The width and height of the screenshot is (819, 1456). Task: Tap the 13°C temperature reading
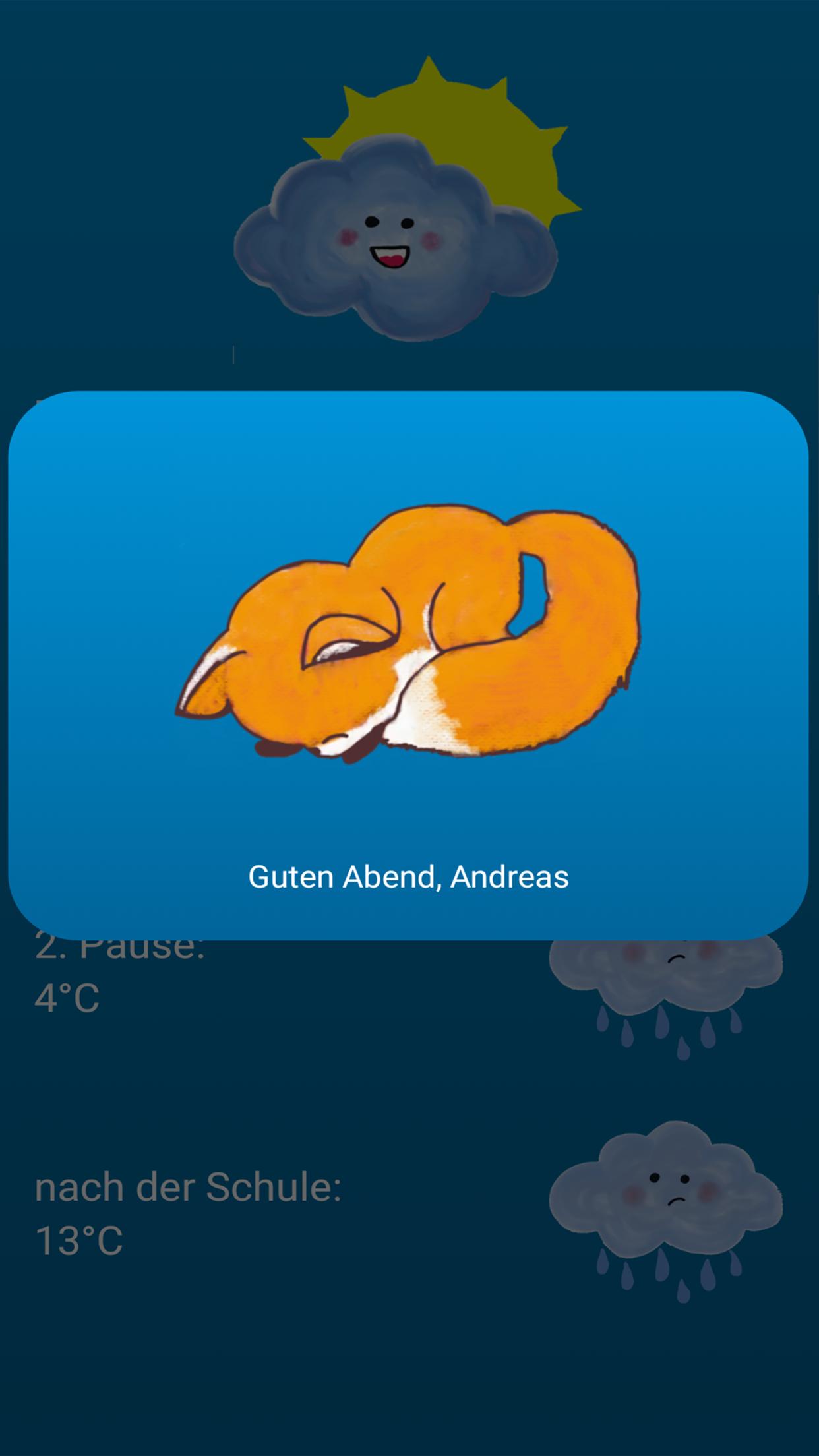(x=79, y=1240)
